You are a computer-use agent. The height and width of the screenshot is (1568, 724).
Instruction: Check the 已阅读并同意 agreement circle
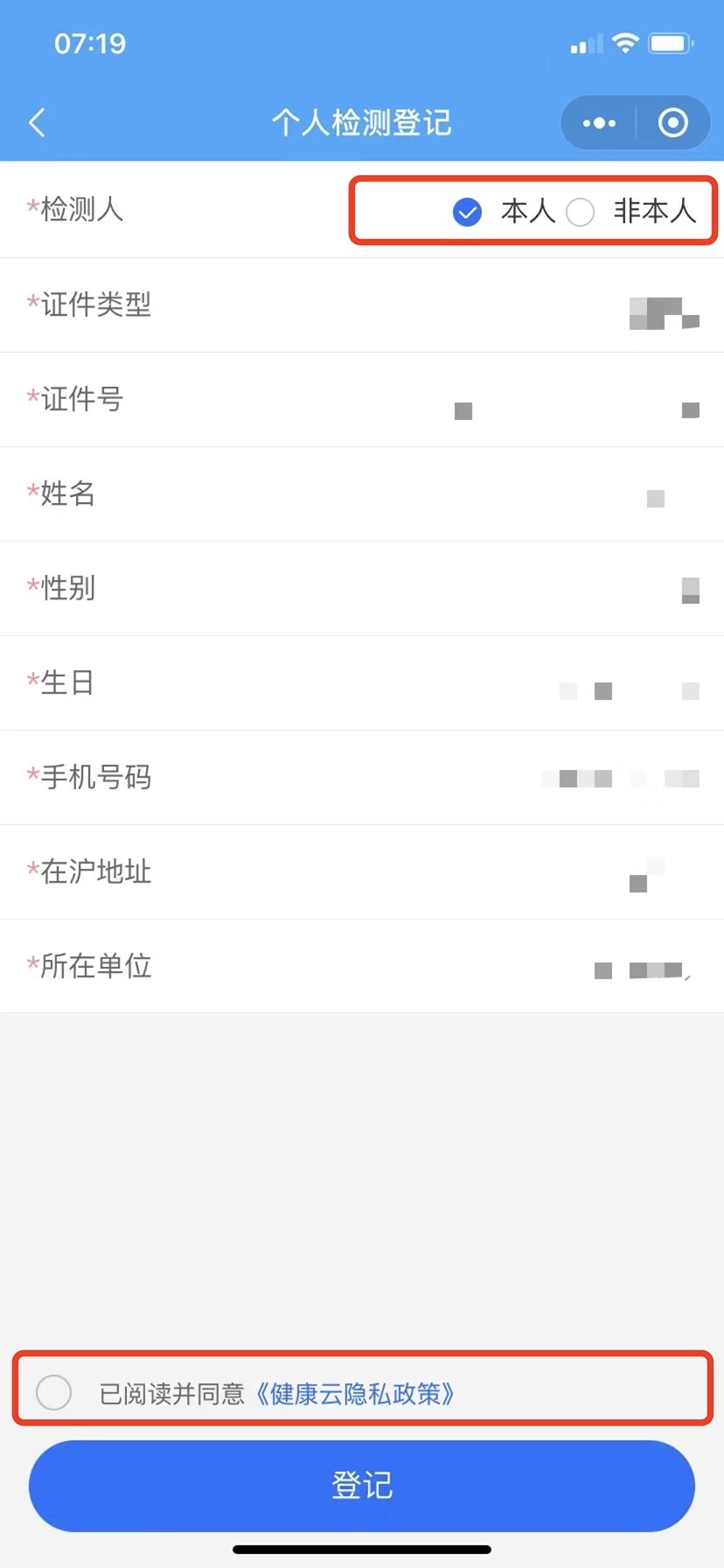tap(53, 1392)
